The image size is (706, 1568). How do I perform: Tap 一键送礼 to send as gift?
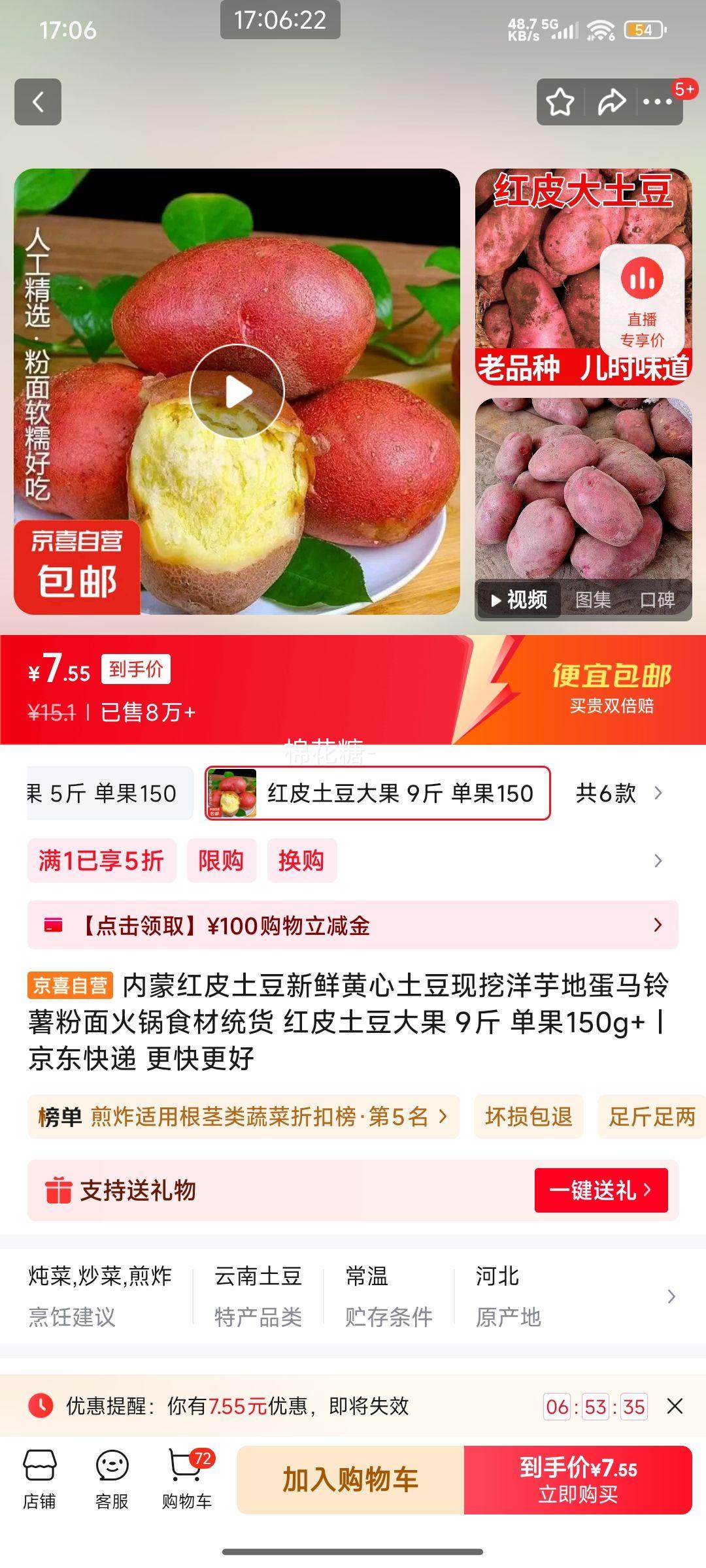click(x=601, y=1190)
